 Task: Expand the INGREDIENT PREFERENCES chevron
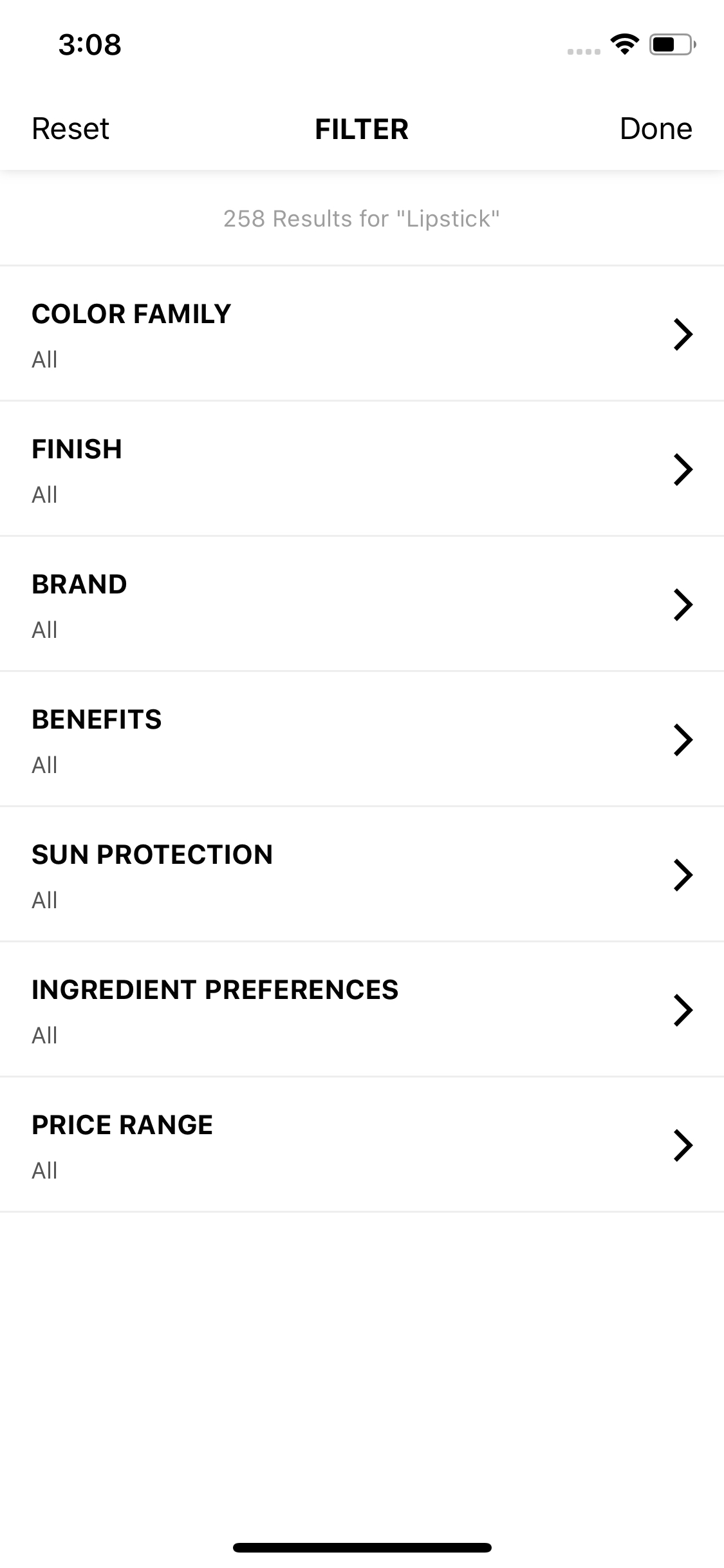[684, 1010]
